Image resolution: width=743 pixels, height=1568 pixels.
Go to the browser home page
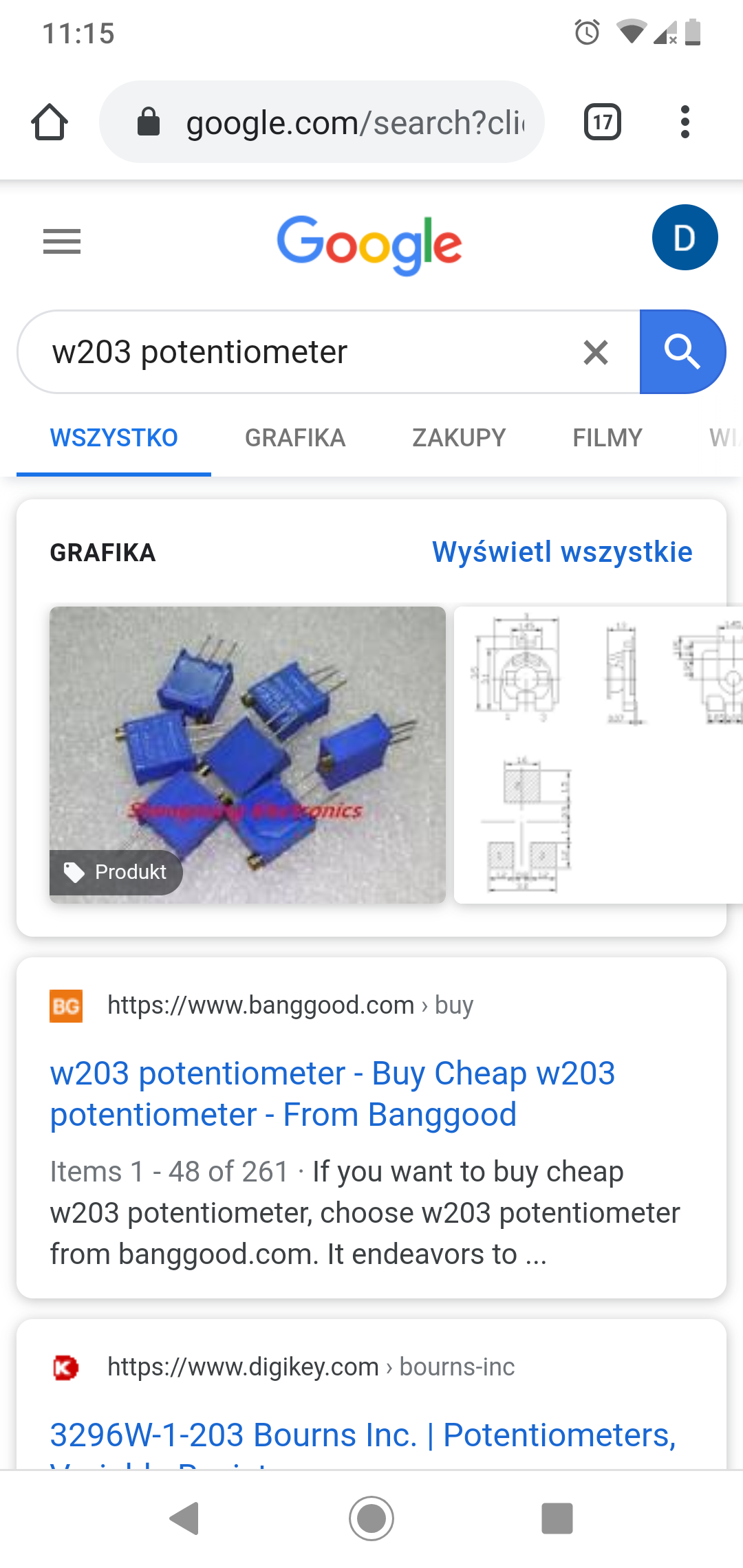[x=50, y=122]
